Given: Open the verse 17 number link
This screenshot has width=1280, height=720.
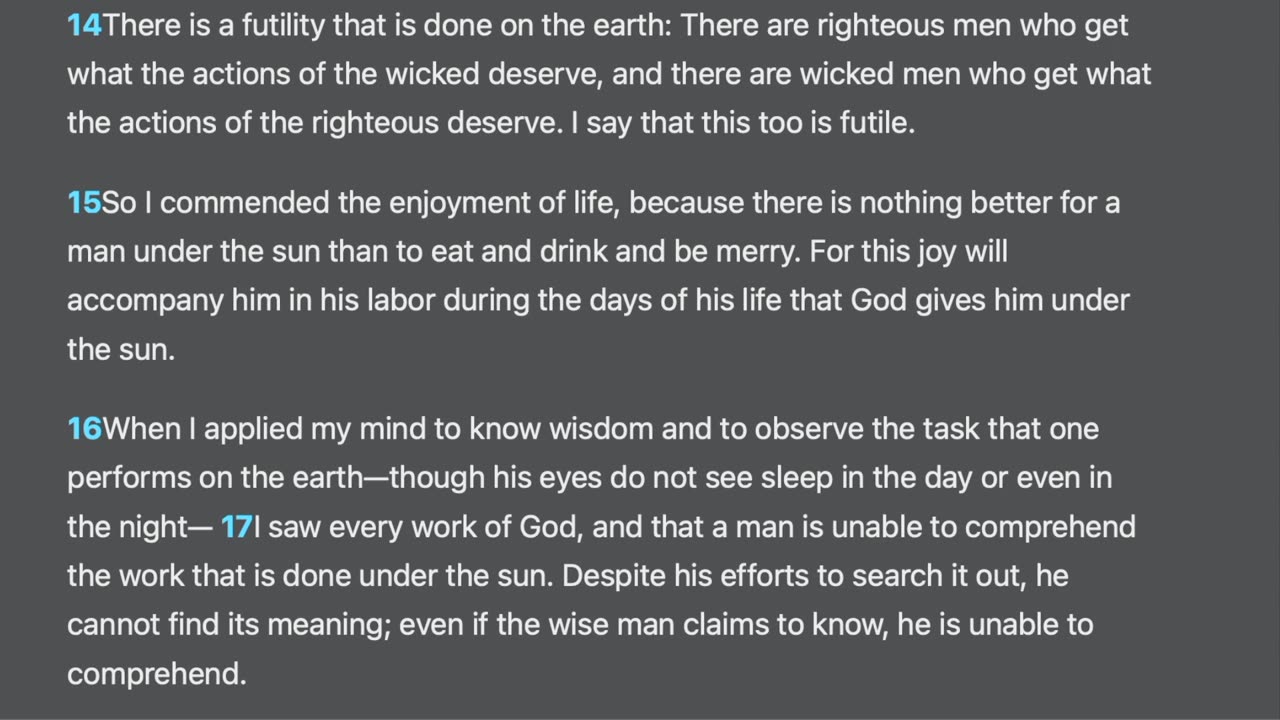Looking at the screenshot, I should click(x=236, y=527).
